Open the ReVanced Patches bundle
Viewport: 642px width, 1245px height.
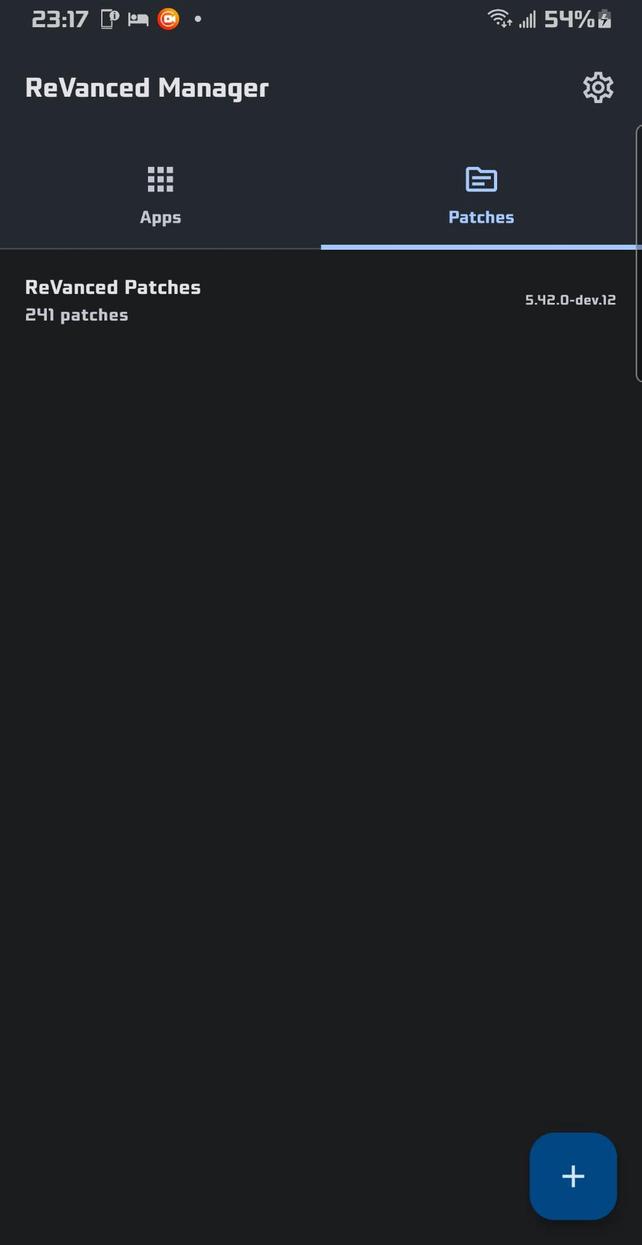click(x=320, y=300)
